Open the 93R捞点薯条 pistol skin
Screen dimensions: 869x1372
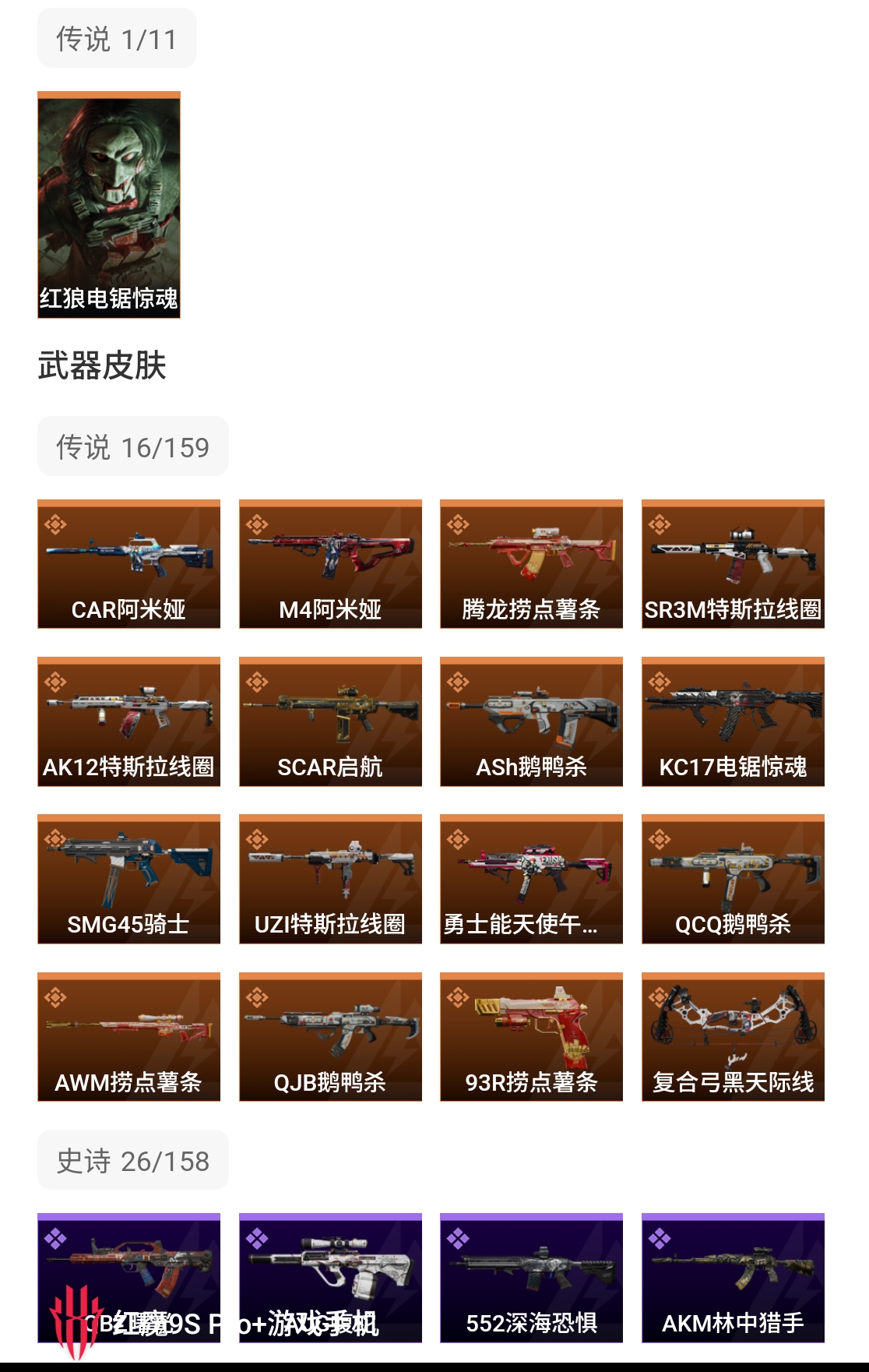tap(531, 1036)
